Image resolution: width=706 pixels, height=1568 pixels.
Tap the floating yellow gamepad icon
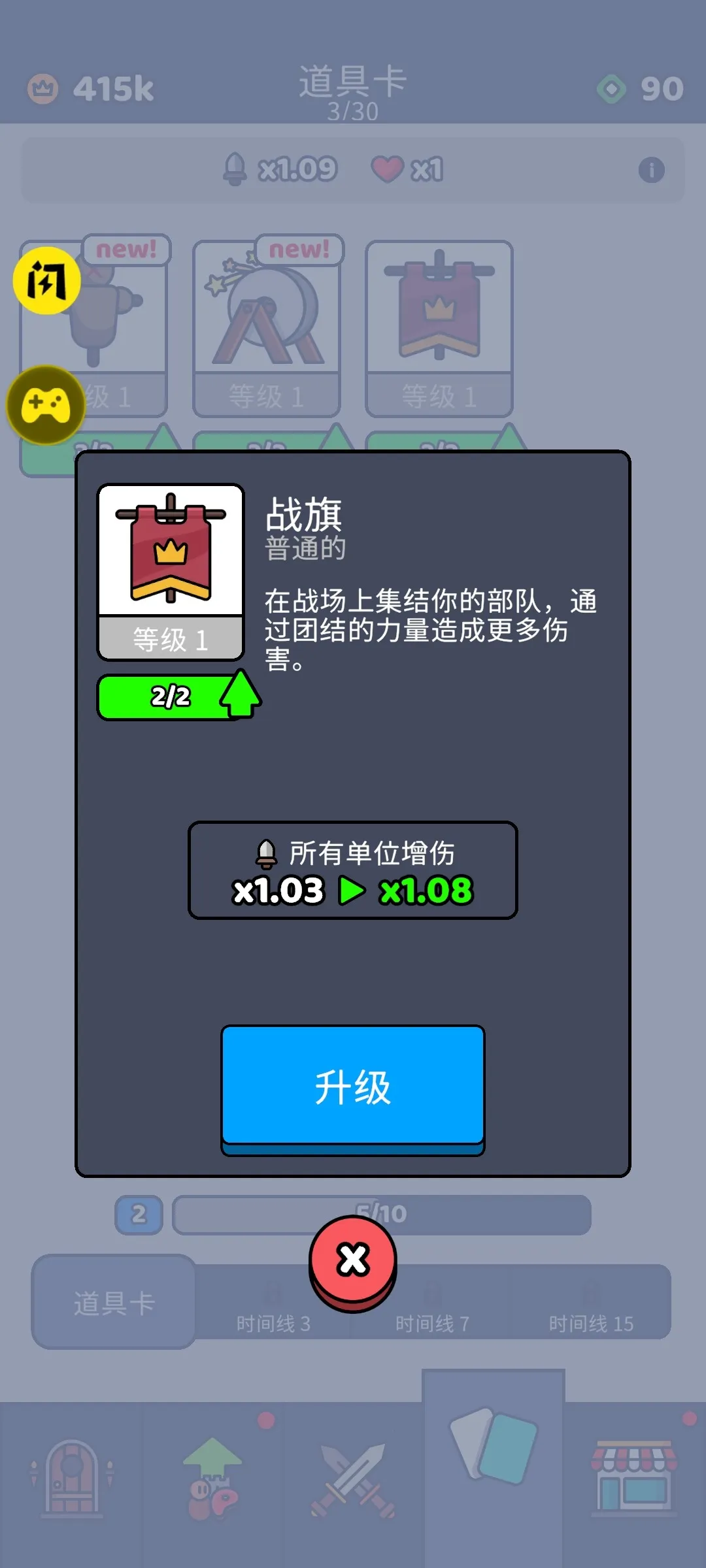point(46,405)
